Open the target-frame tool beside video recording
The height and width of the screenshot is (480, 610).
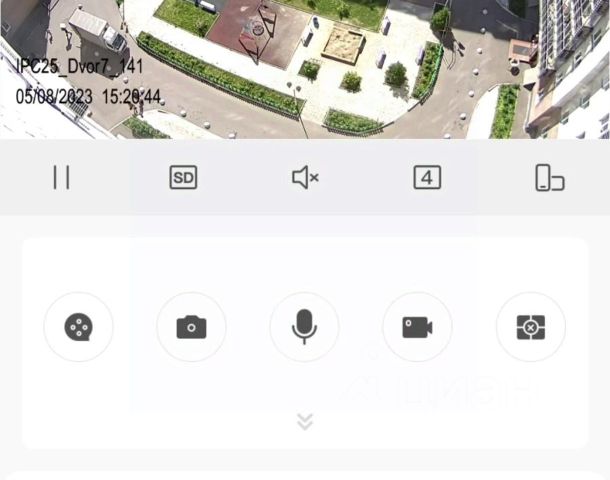(530, 327)
